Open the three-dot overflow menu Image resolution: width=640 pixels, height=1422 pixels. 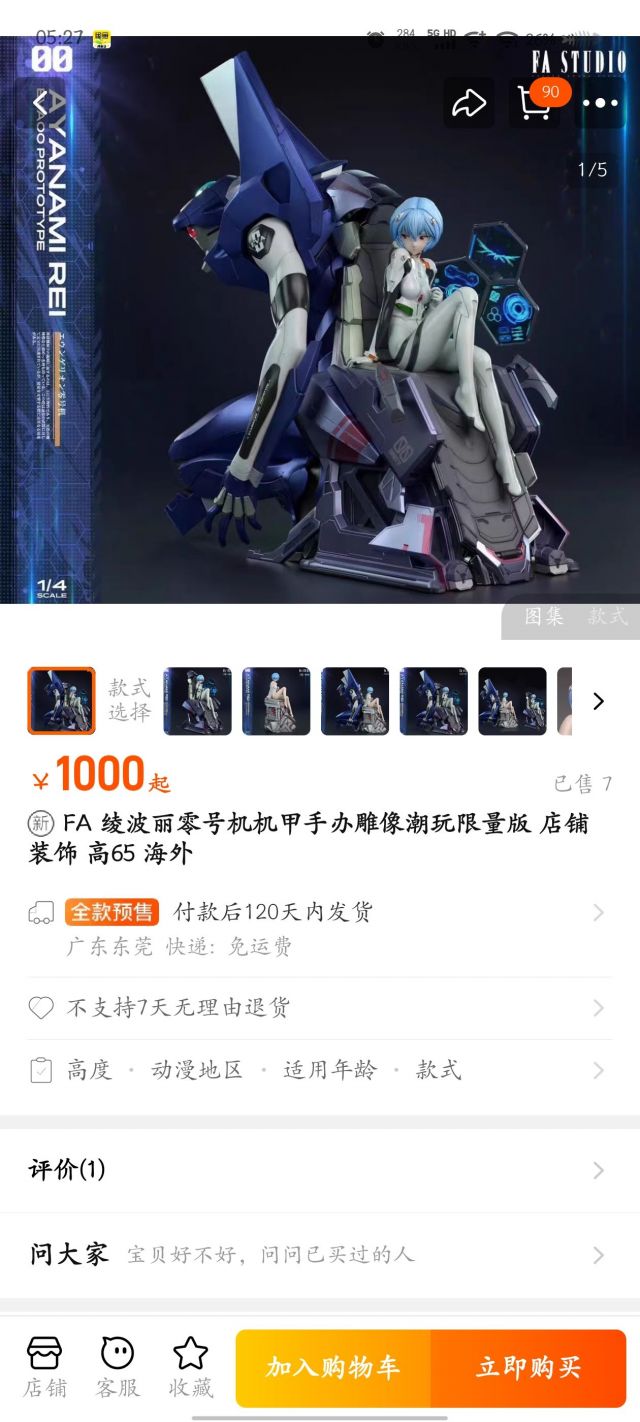pyautogui.click(x=599, y=103)
